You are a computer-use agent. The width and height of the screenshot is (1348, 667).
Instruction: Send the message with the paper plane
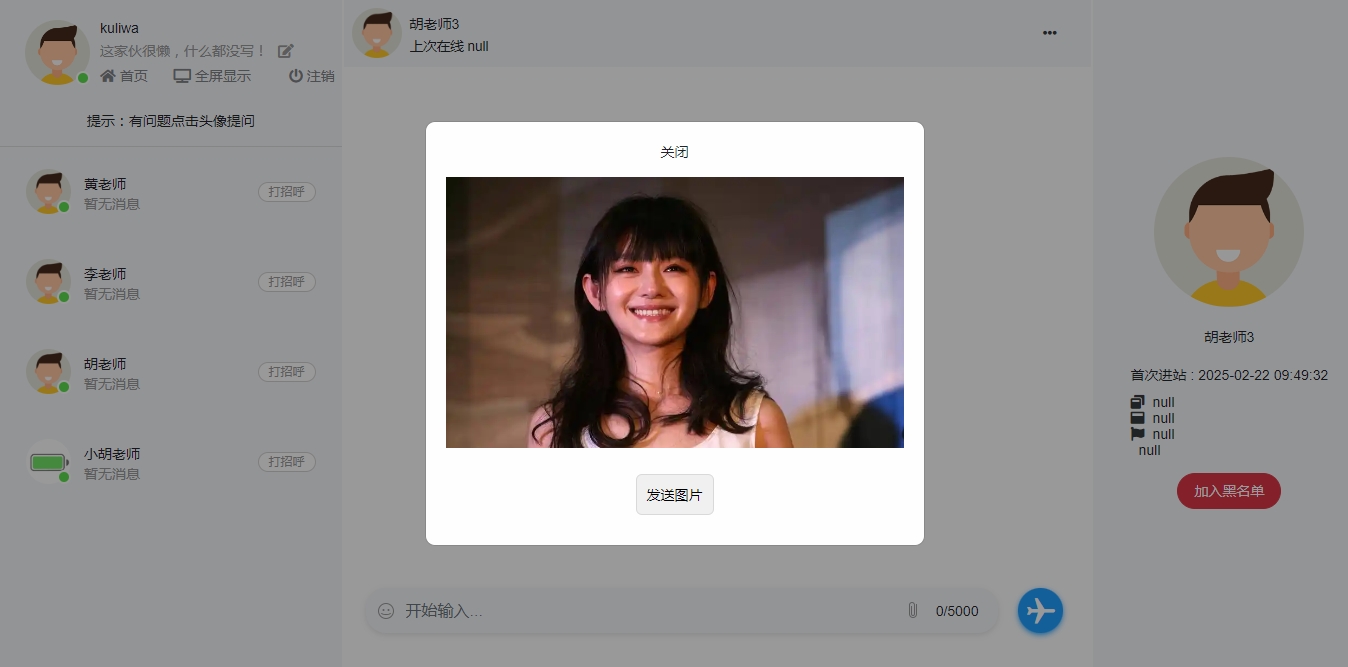1040,610
